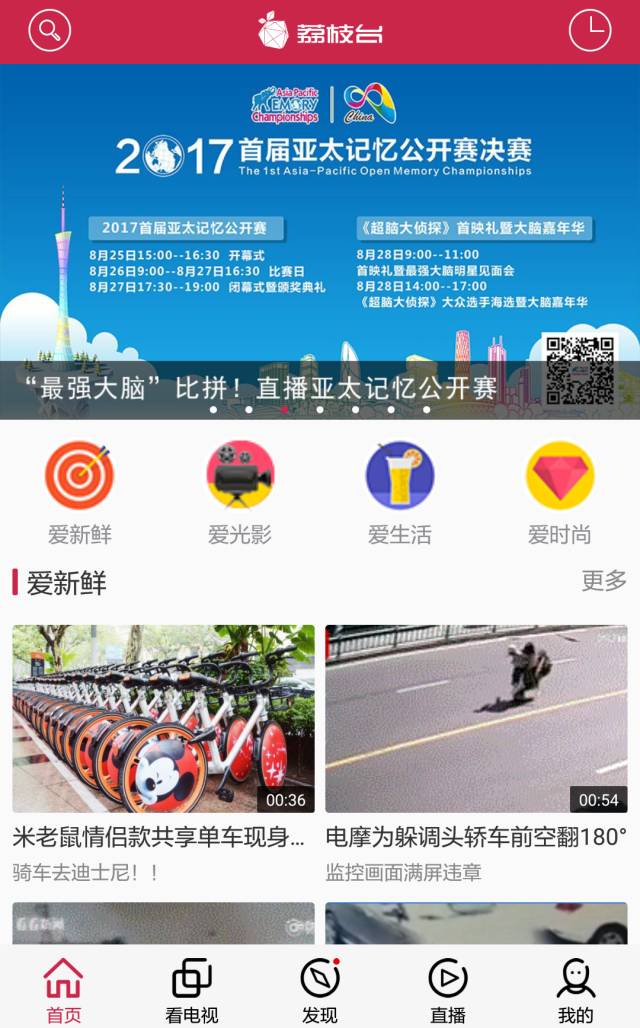Switch to the 看电视 tab

pos(191,990)
